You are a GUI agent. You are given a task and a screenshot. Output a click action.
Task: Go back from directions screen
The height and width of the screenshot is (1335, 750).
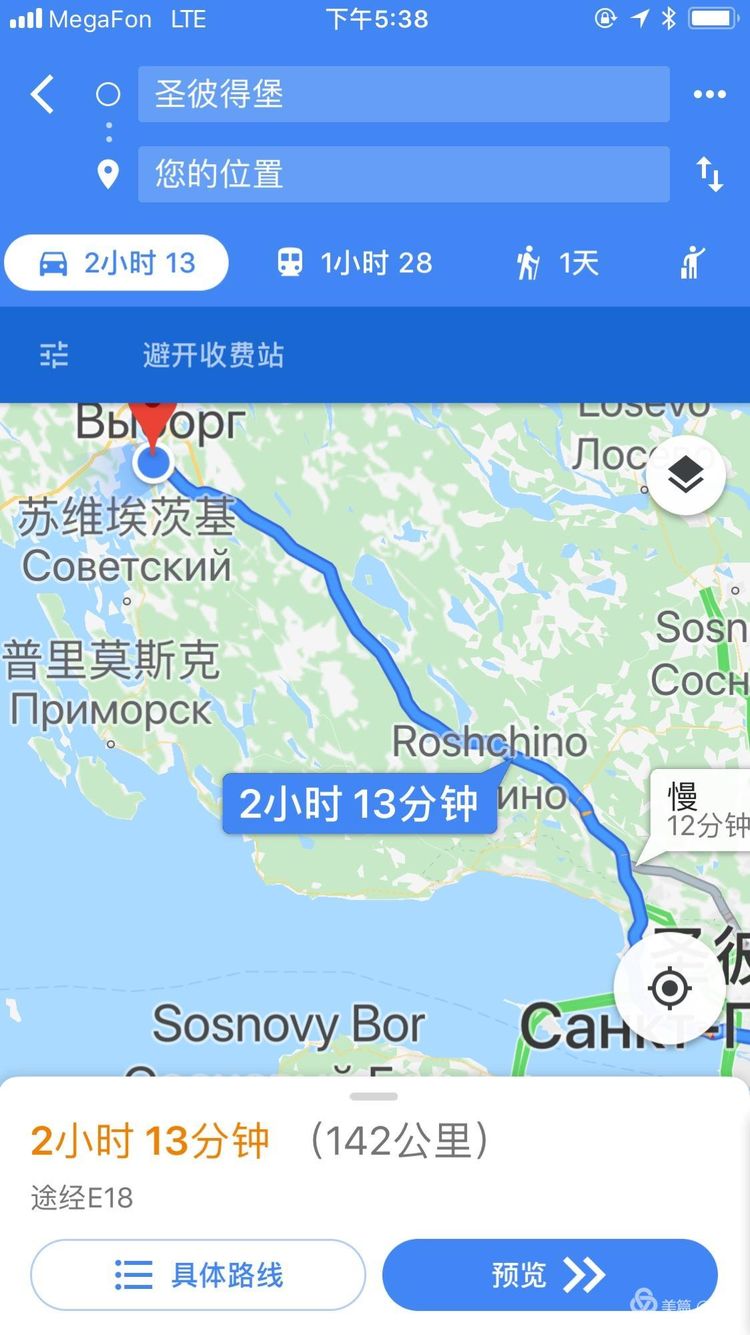pos(42,95)
